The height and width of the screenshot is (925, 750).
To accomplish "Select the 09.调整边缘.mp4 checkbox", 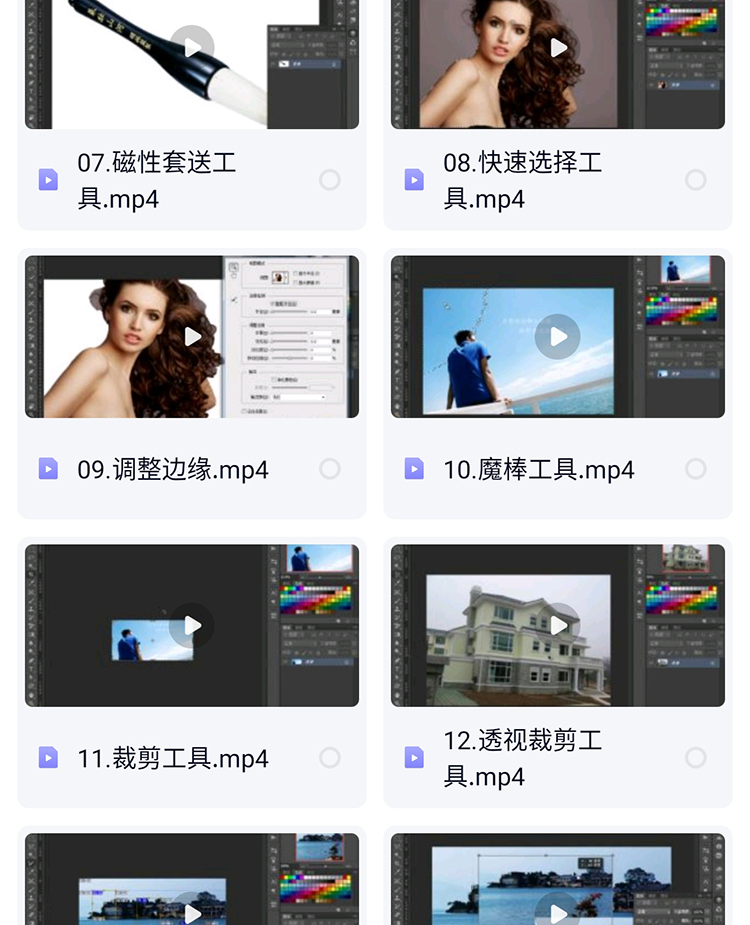I will 329,469.
